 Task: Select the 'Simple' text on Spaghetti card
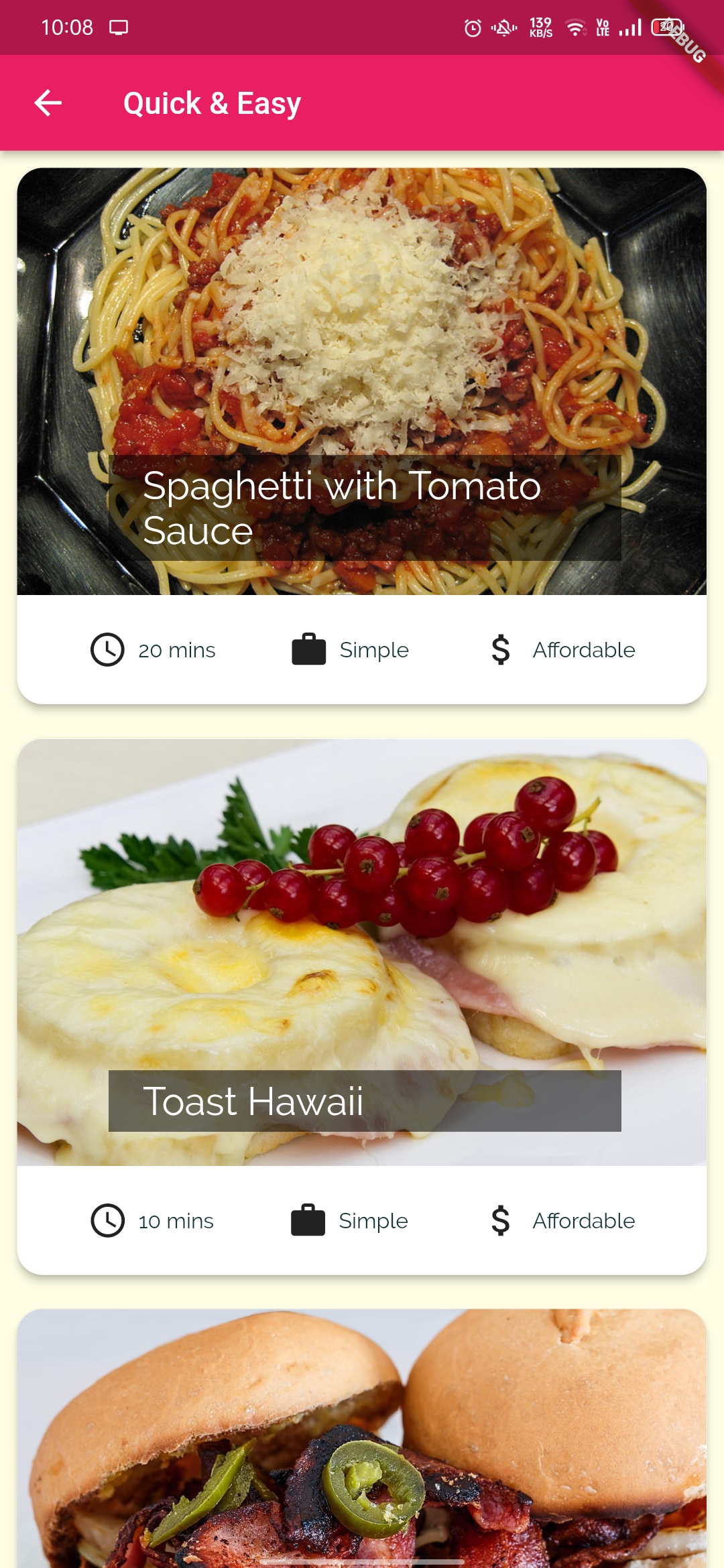coord(374,649)
